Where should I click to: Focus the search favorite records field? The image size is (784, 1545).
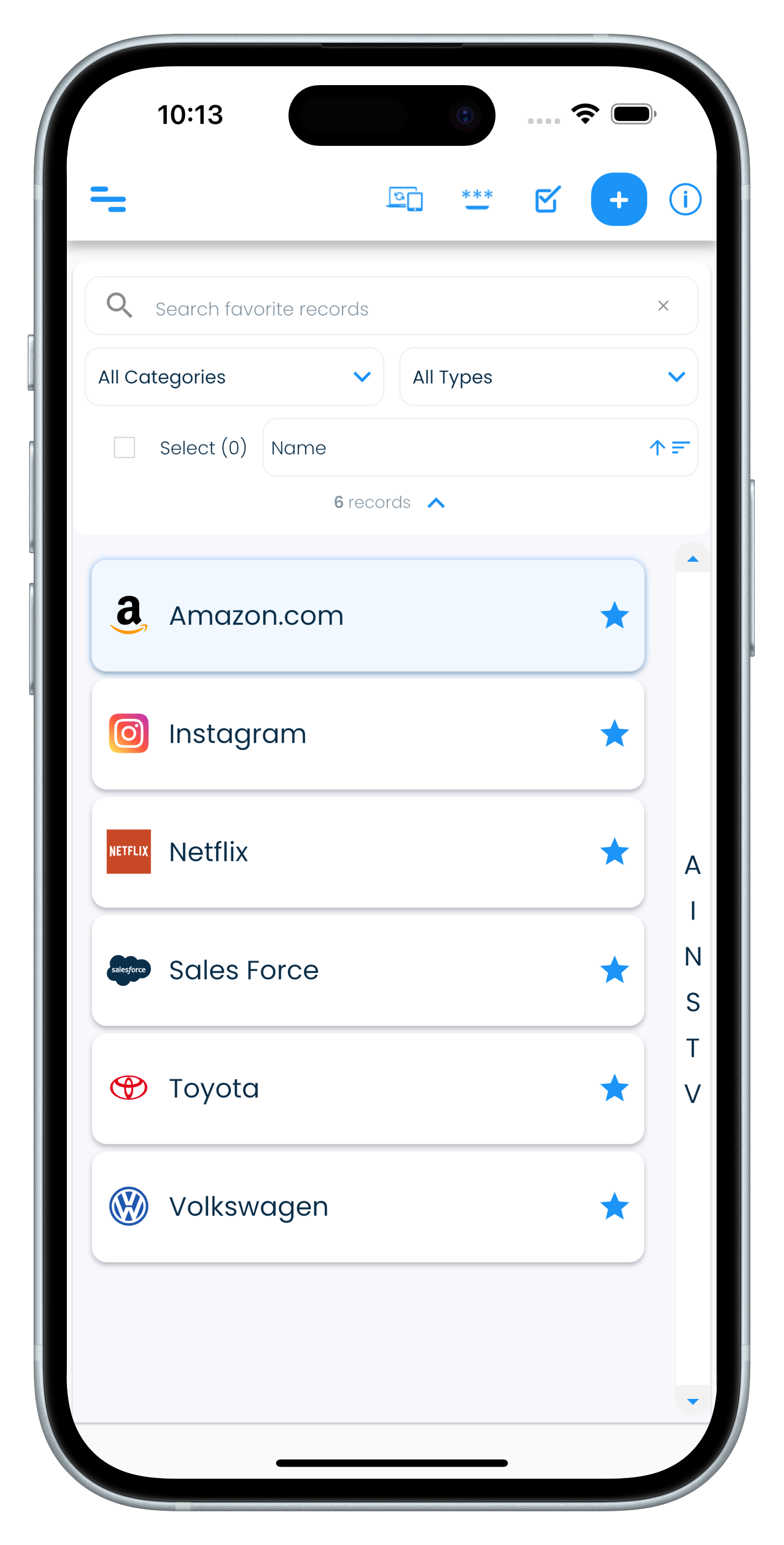coord(384,308)
